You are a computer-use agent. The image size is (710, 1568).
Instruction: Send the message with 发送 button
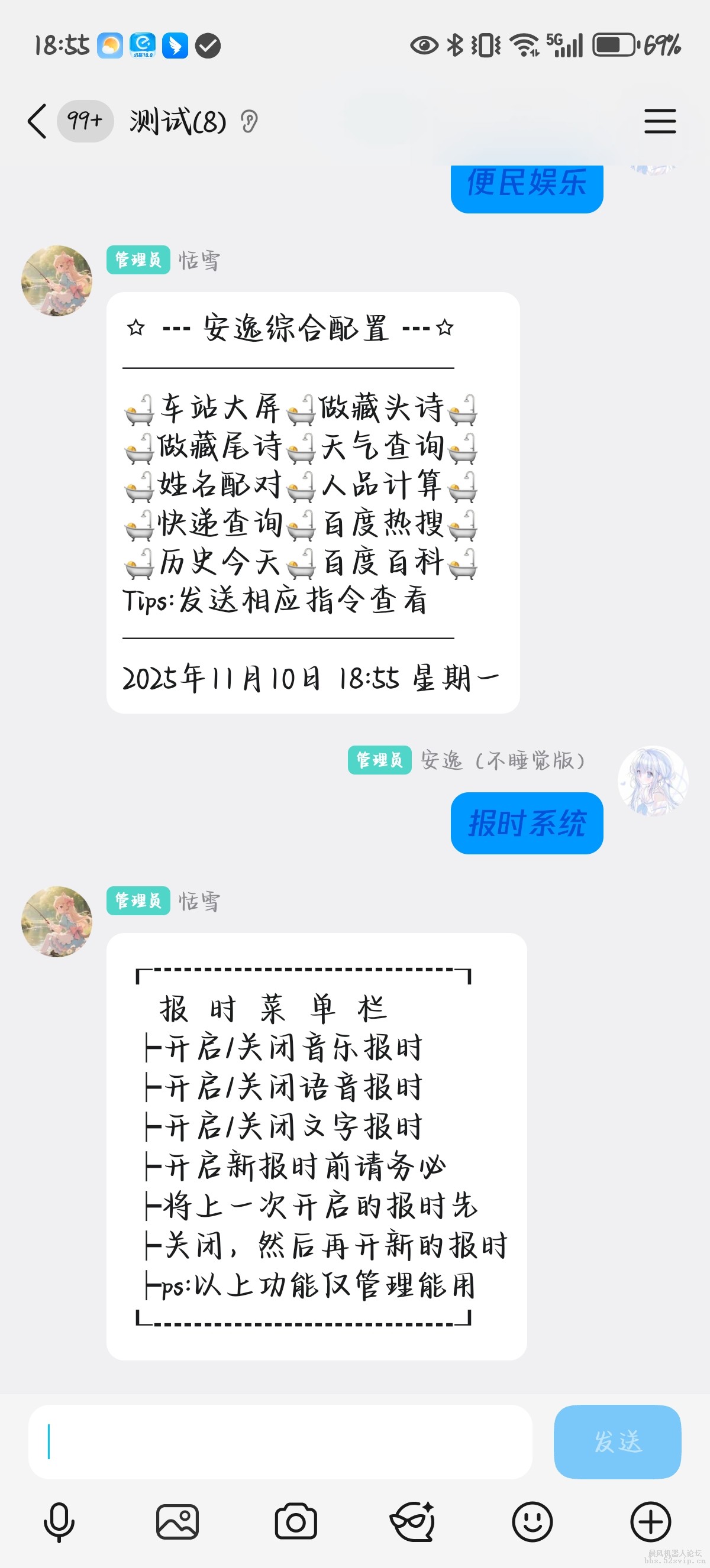tap(617, 1442)
